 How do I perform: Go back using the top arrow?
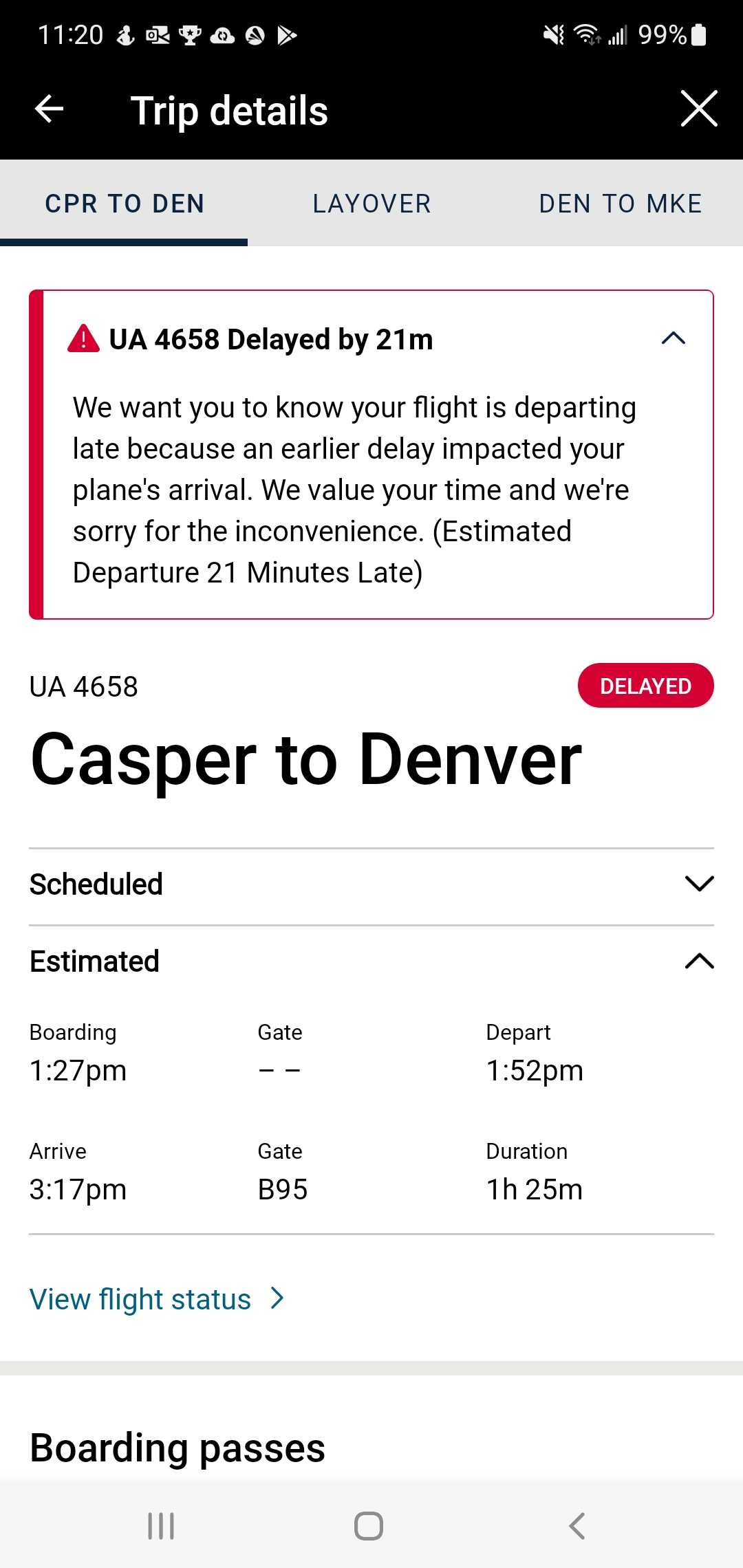pyautogui.click(x=49, y=109)
